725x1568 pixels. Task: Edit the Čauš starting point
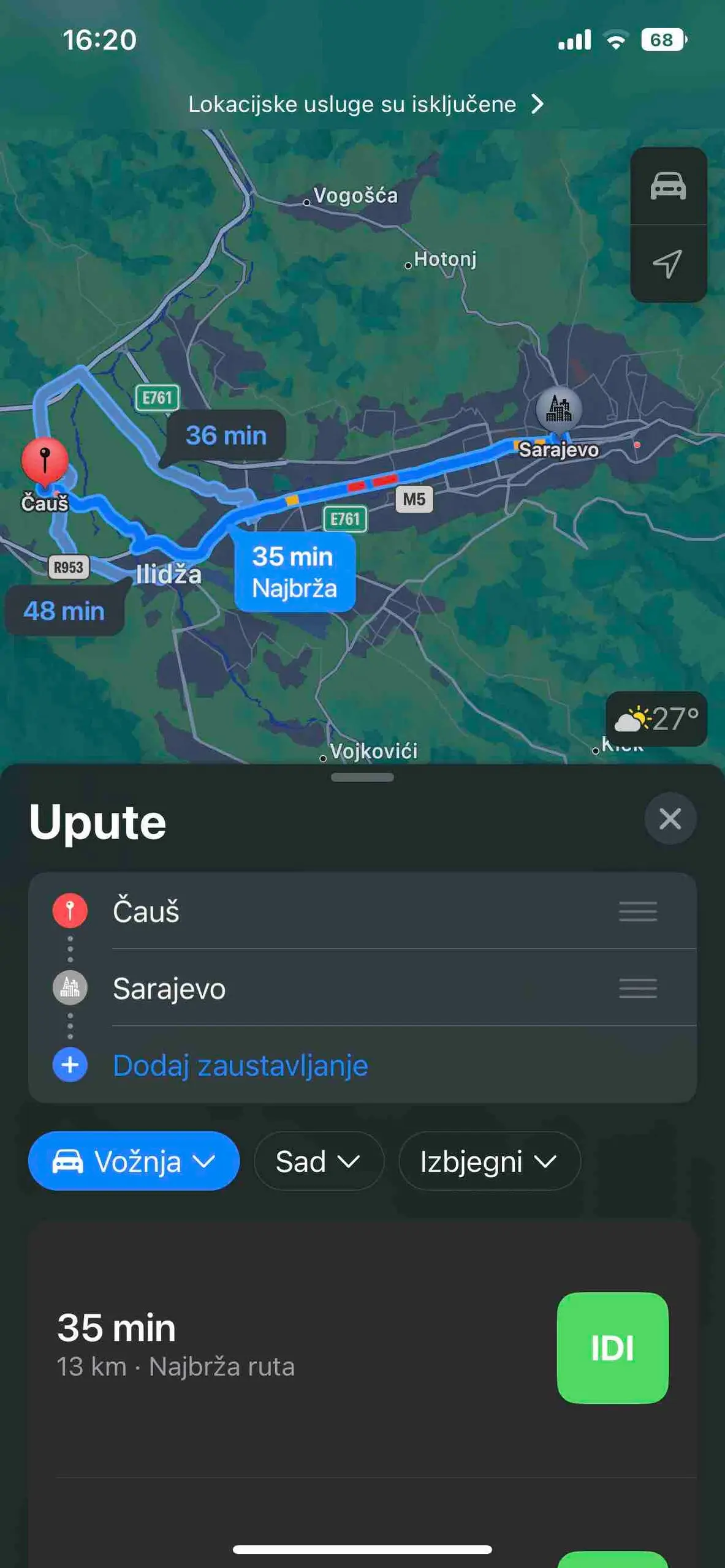pos(362,911)
